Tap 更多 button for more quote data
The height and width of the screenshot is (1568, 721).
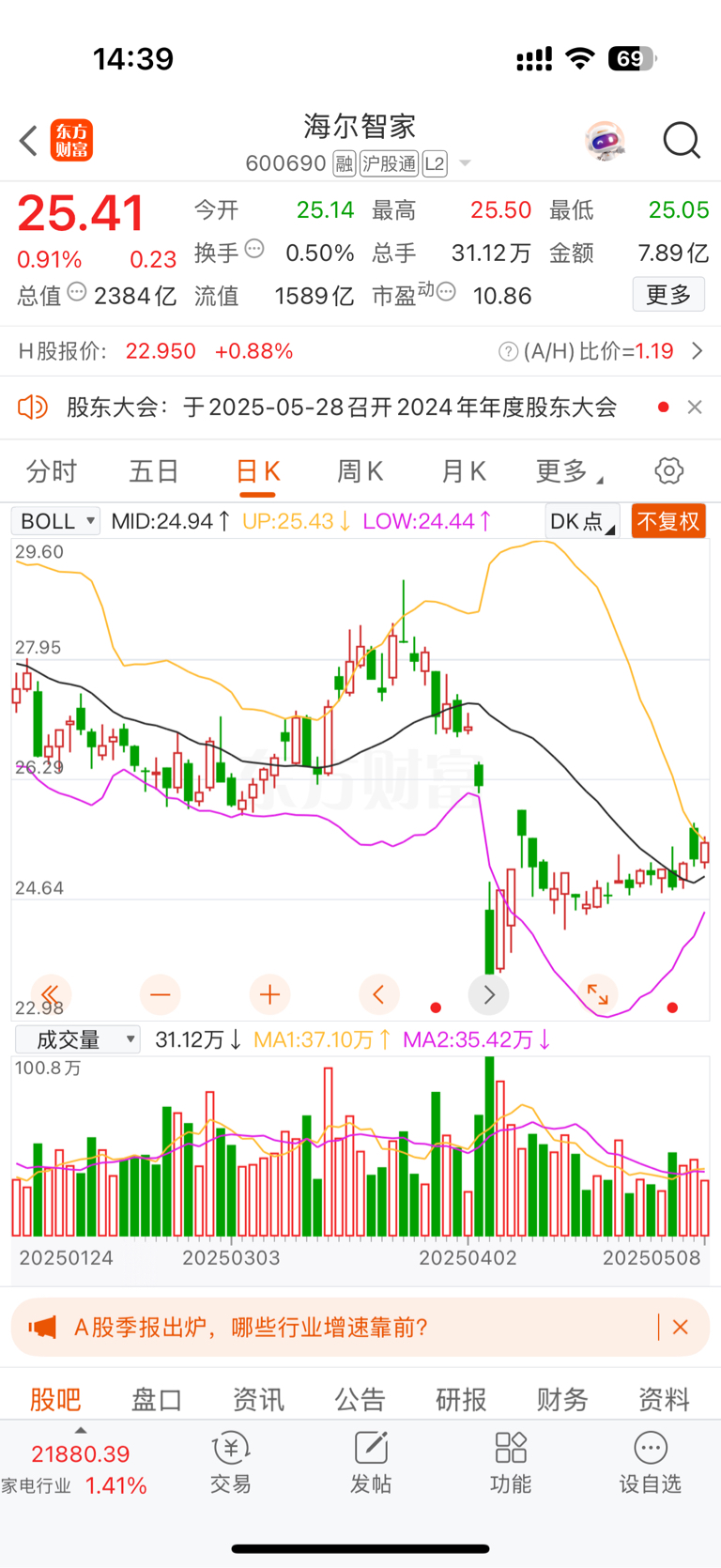668,295
